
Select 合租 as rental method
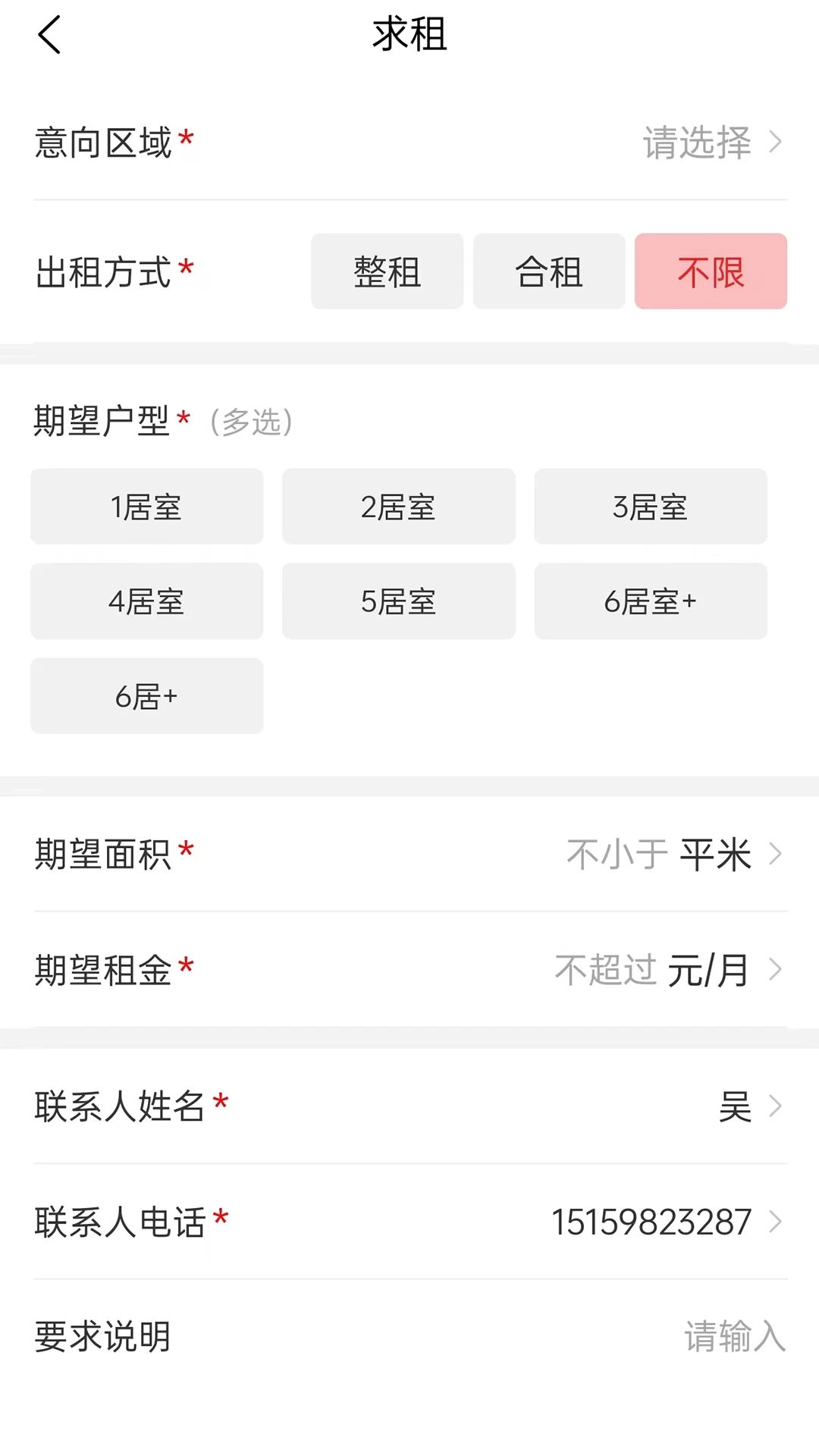pyautogui.click(x=548, y=271)
